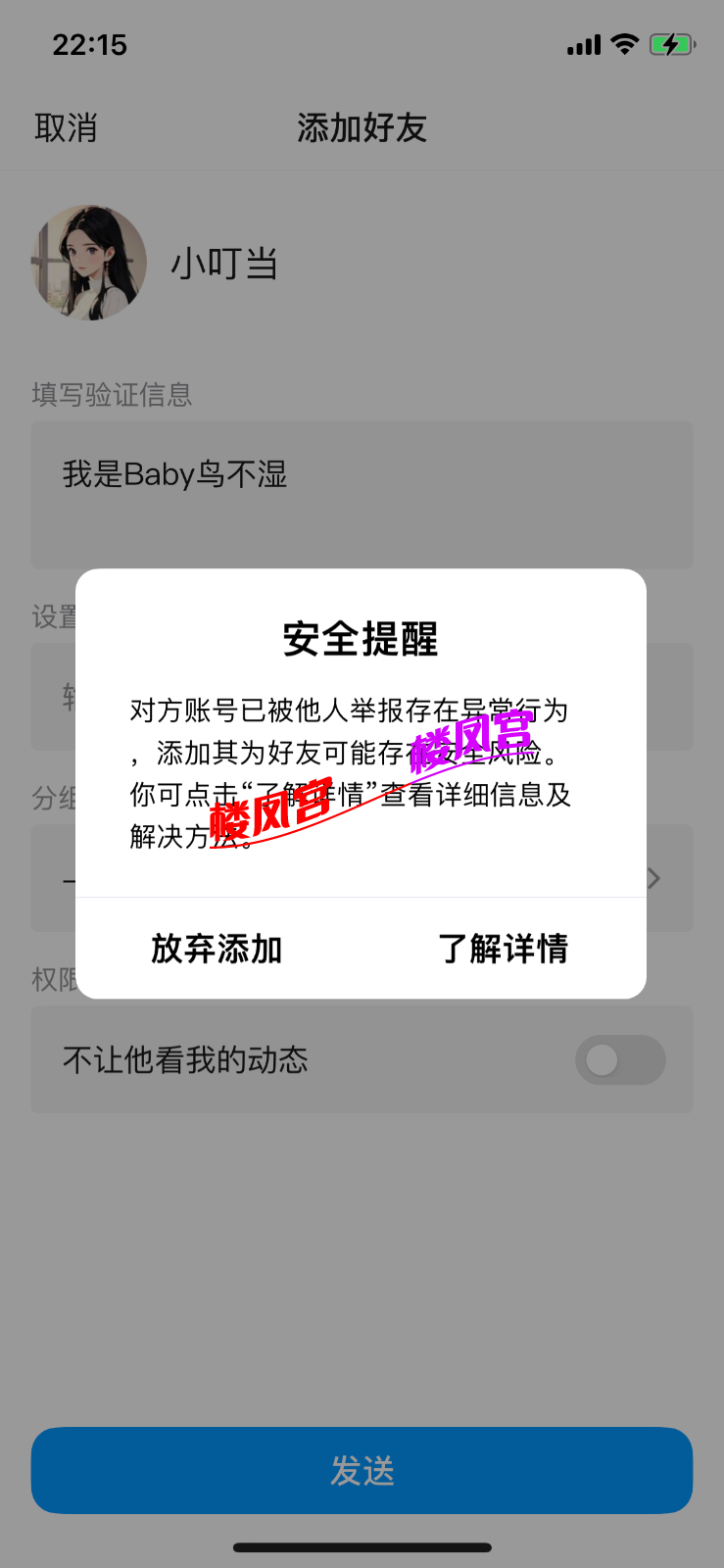Open 小叮当's profile avatar

[89, 262]
